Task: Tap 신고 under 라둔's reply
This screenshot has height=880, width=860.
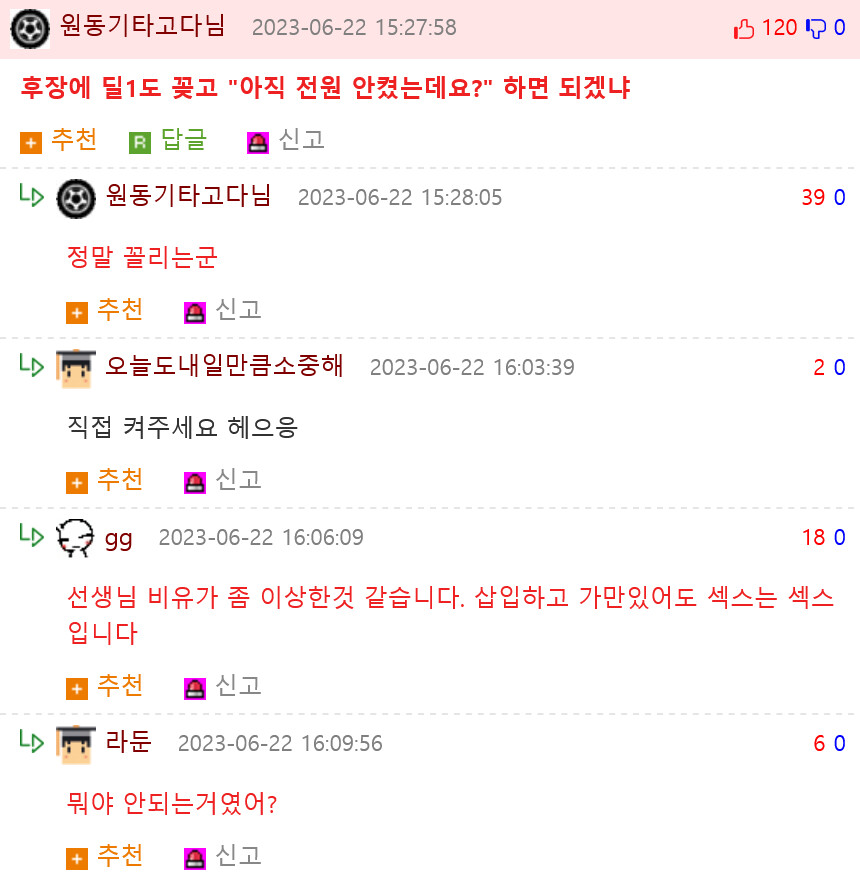Action: [x=224, y=857]
